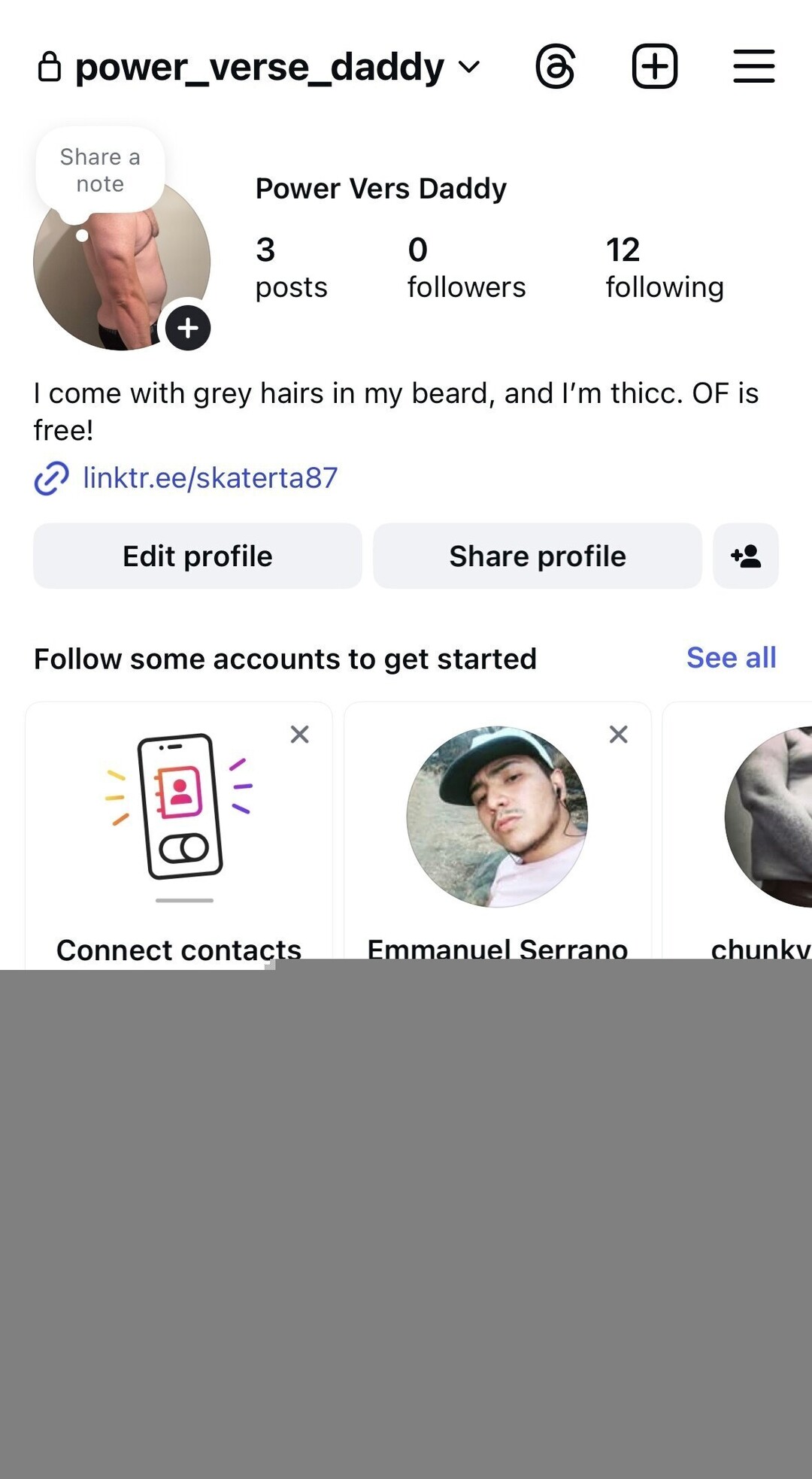
Task: Tap the Share a note bubble
Action: tap(100, 171)
